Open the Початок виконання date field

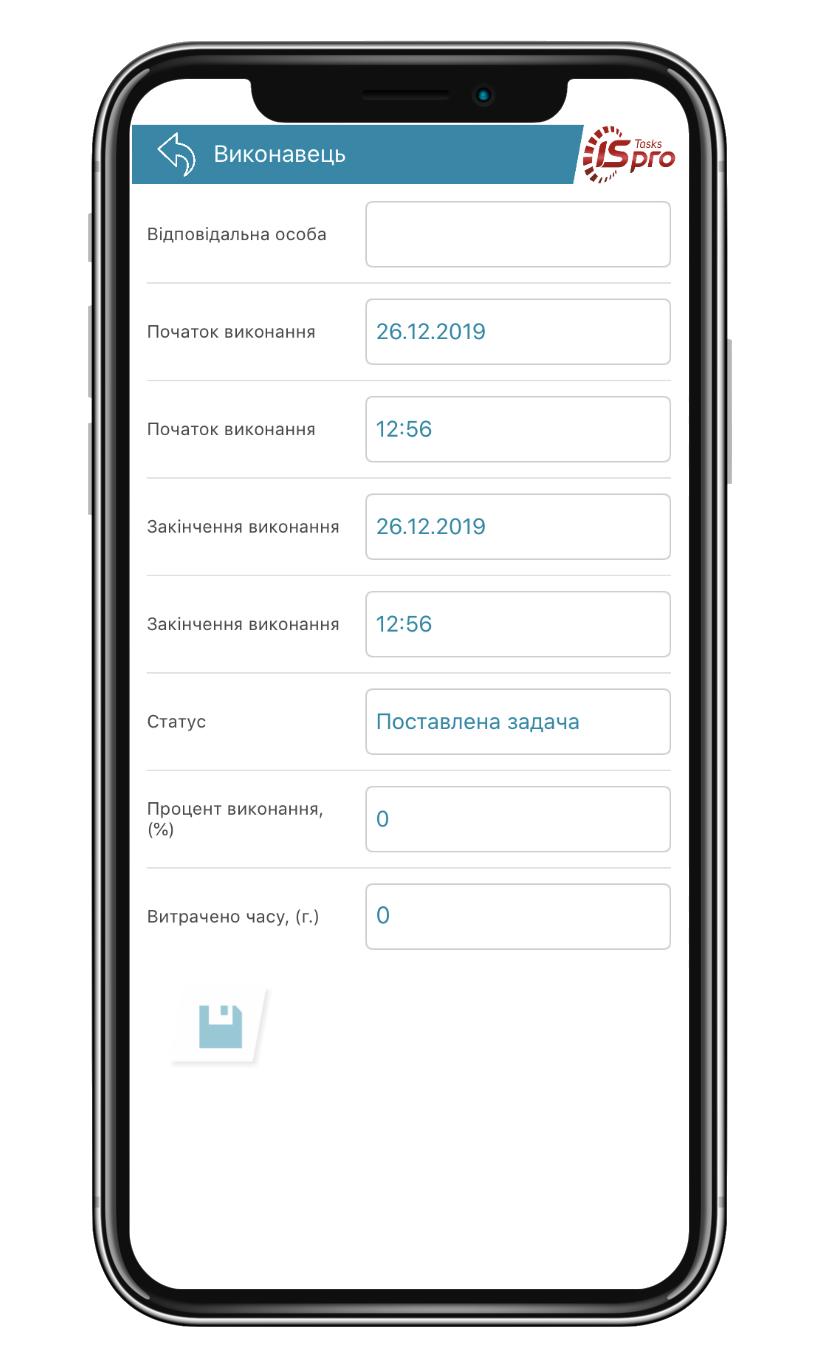coord(517,332)
